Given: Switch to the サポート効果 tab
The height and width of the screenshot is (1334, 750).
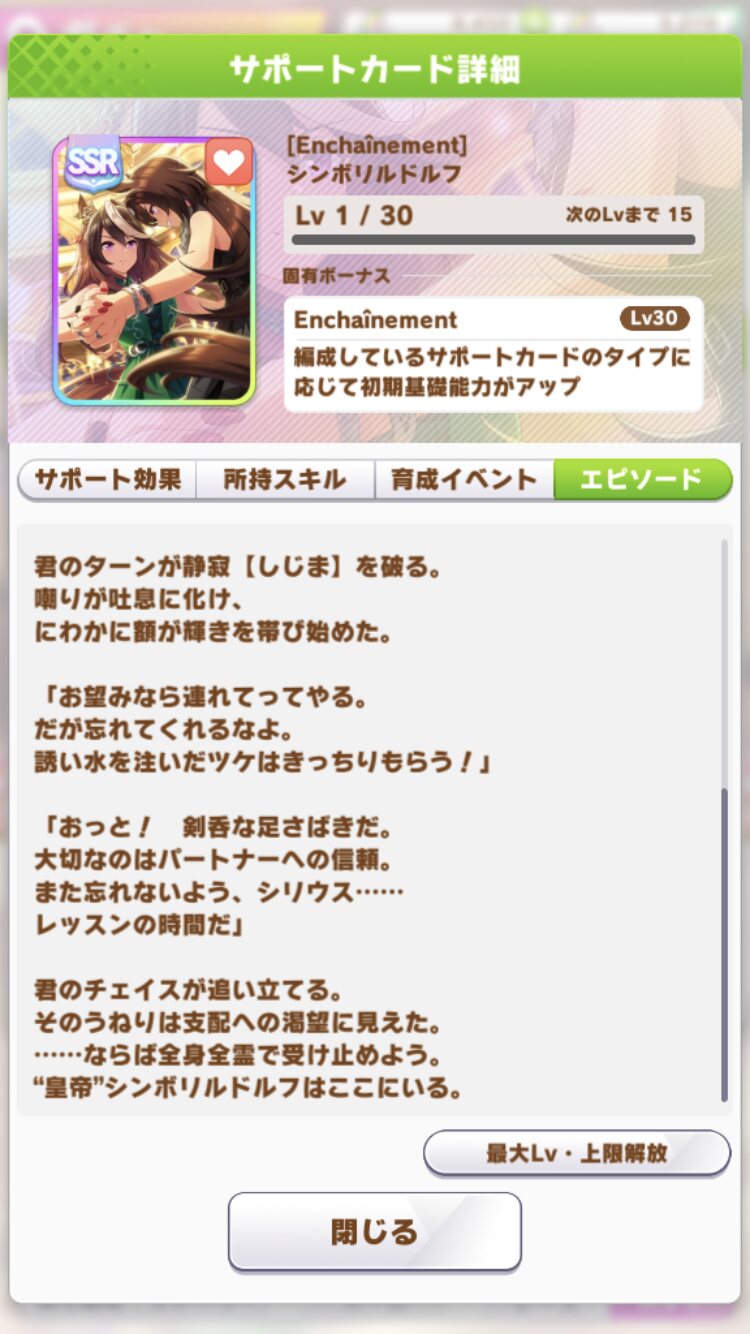Looking at the screenshot, I should pyautogui.click(x=107, y=480).
